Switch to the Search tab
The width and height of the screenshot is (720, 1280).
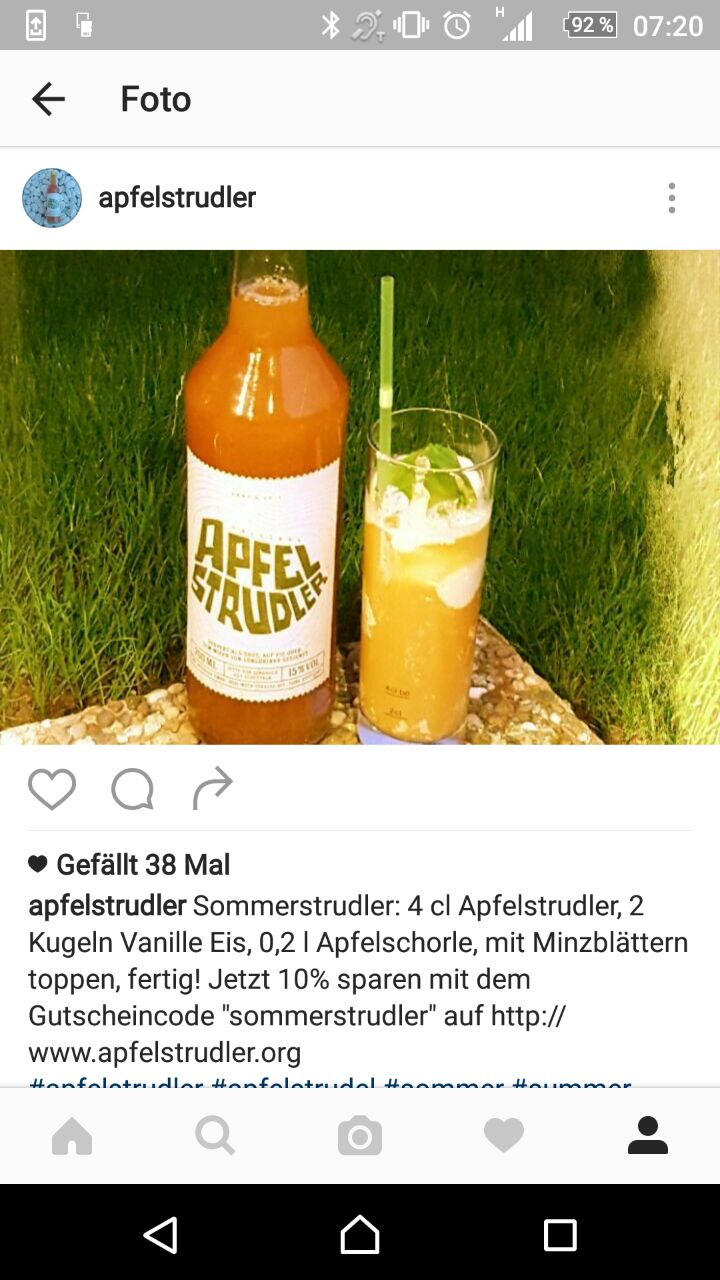click(x=215, y=1136)
